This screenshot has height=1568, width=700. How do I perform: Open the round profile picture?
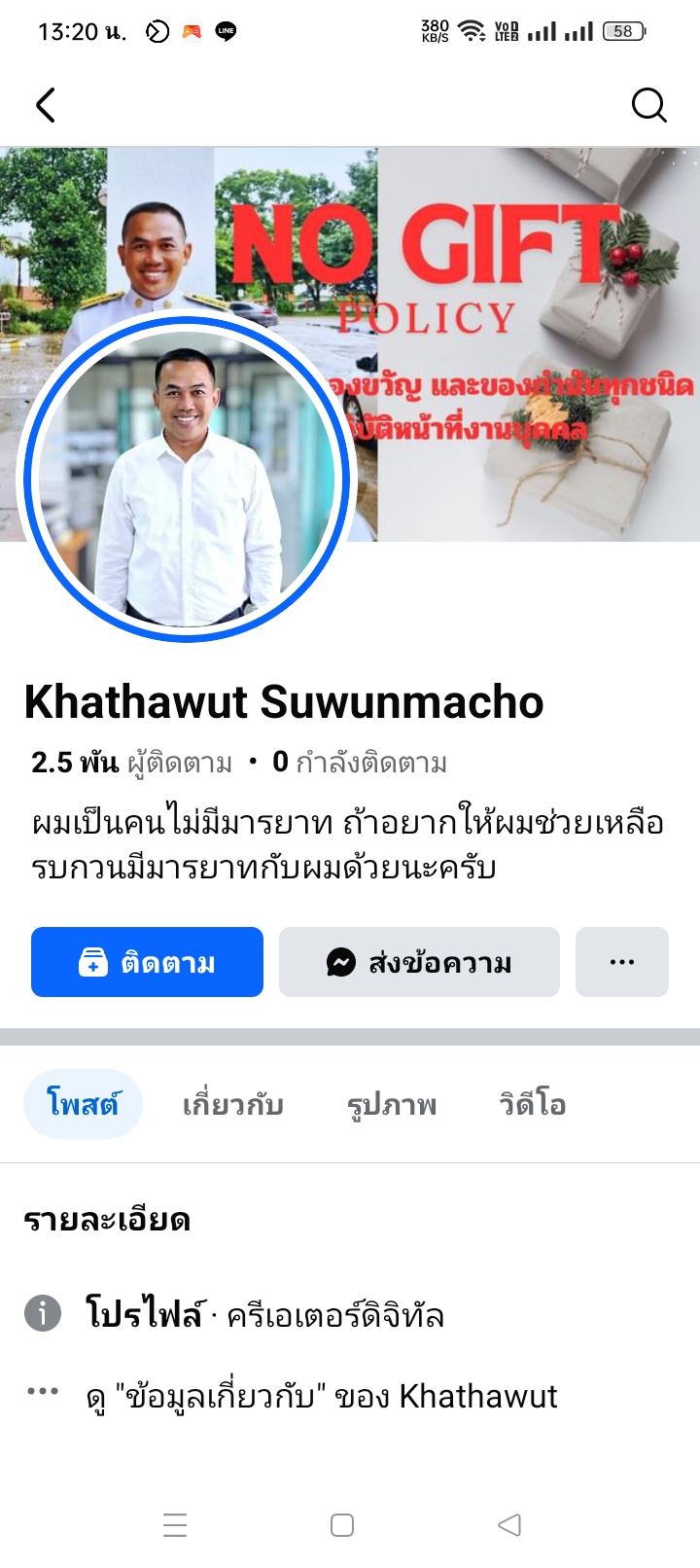(x=188, y=479)
